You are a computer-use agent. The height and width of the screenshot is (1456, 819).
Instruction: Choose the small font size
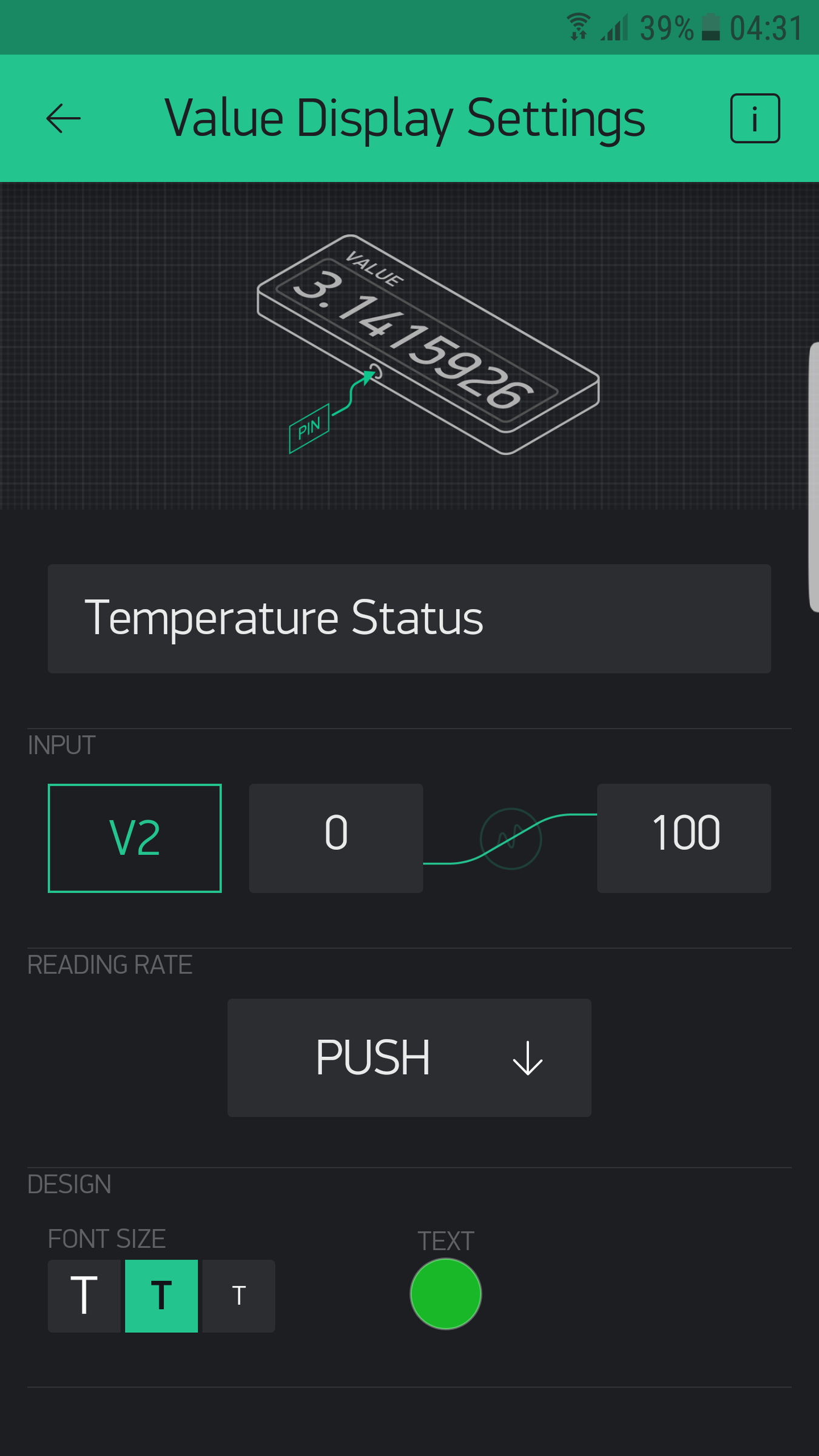point(238,1296)
